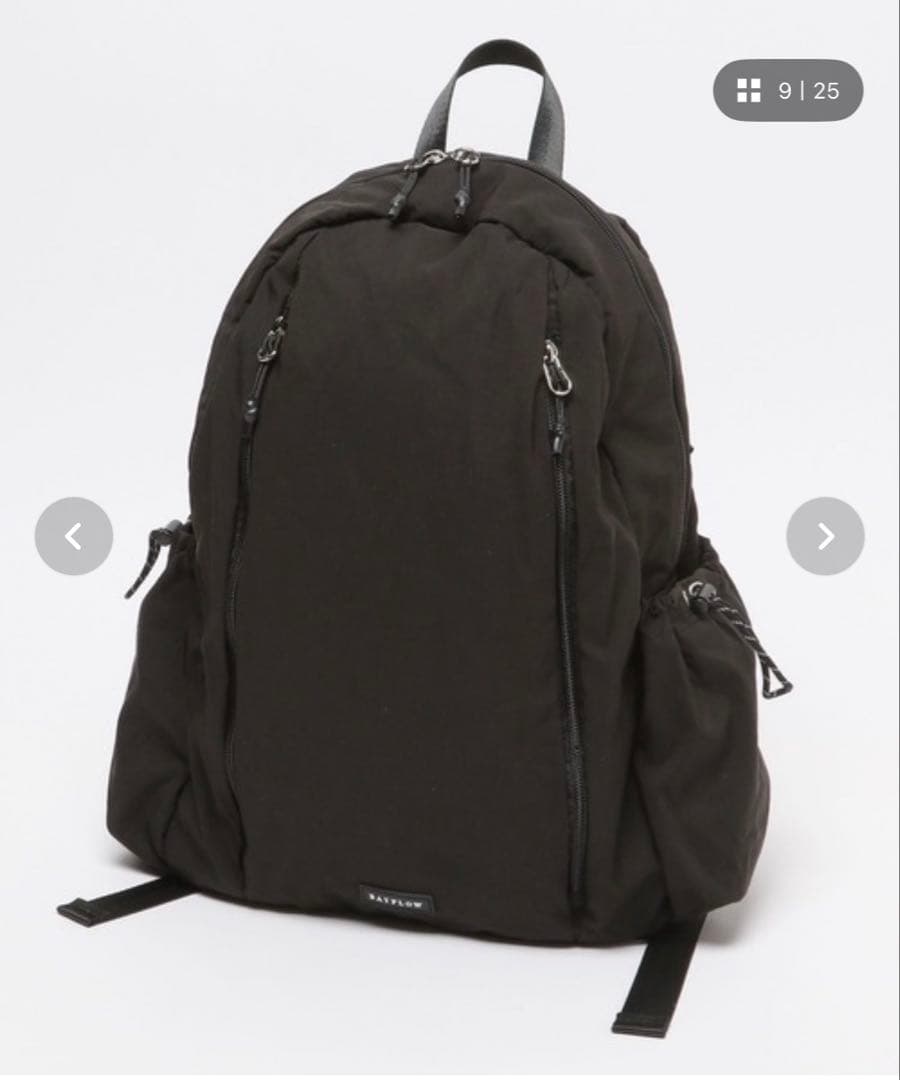Open the 9 | 25 image grid view
The width and height of the screenshot is (900, 1080).
coord(788,90)
